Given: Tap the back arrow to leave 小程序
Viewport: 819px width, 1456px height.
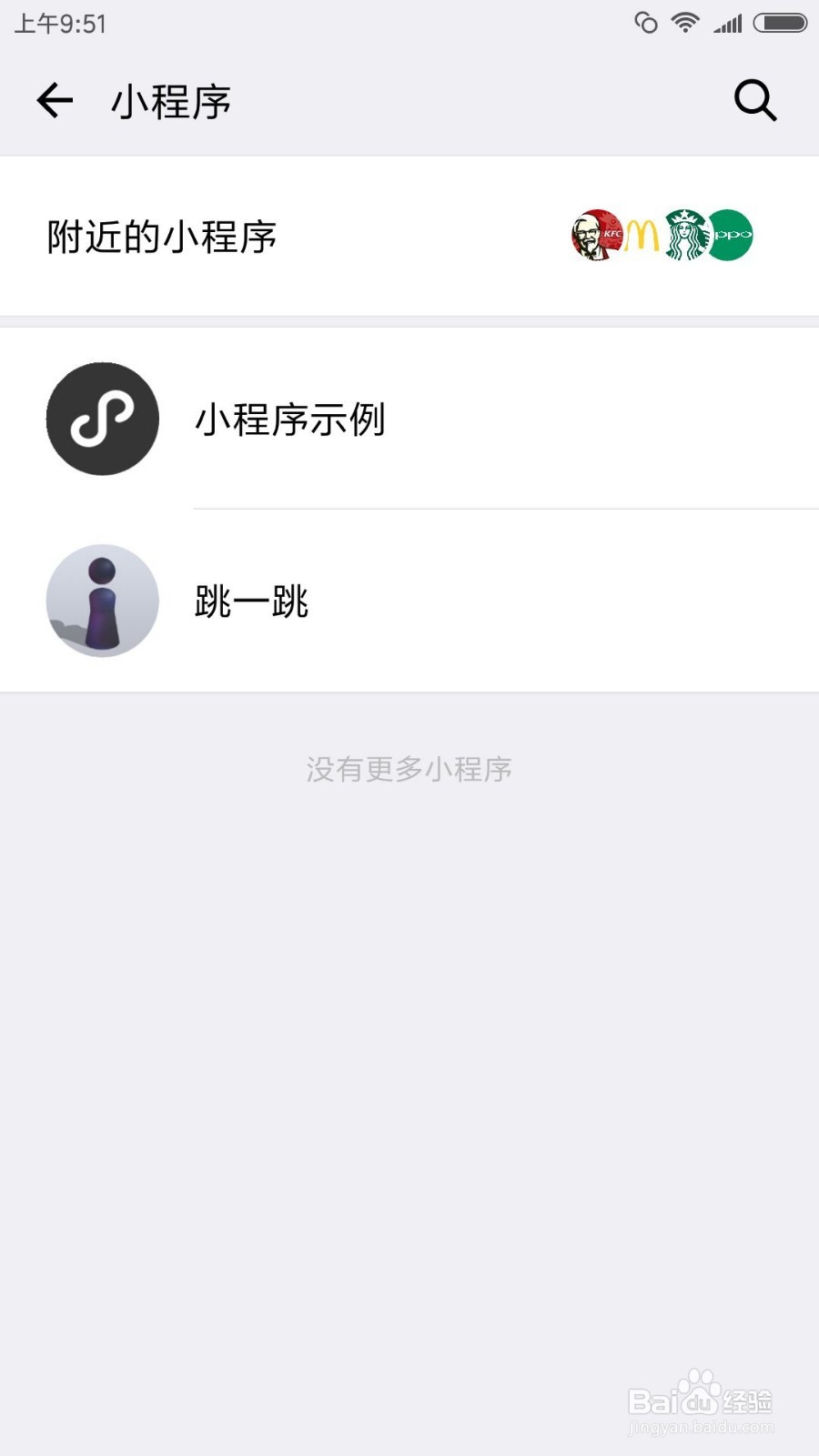Looking at the screenshot, I should click(x=53, y=100).
